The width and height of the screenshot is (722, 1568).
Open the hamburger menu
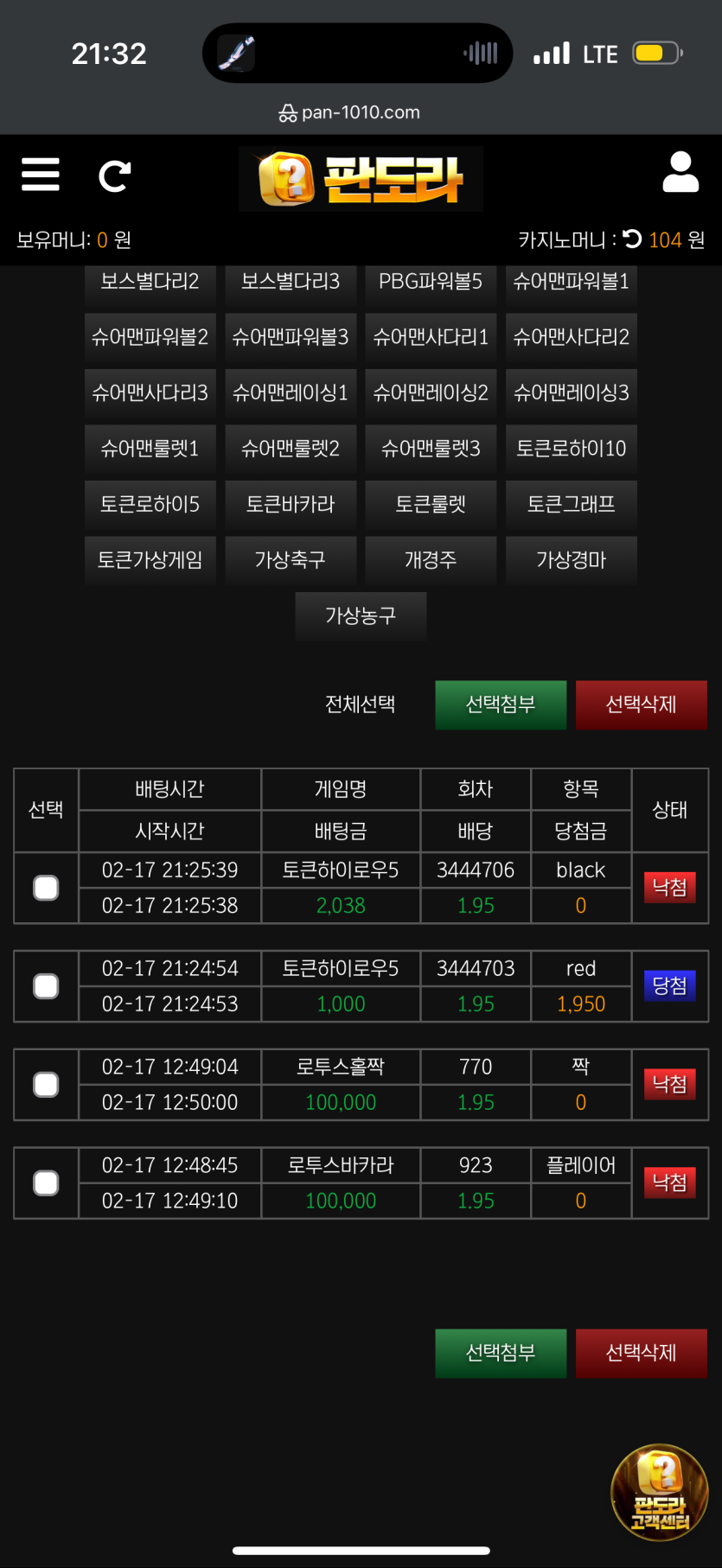pos(41,175)
